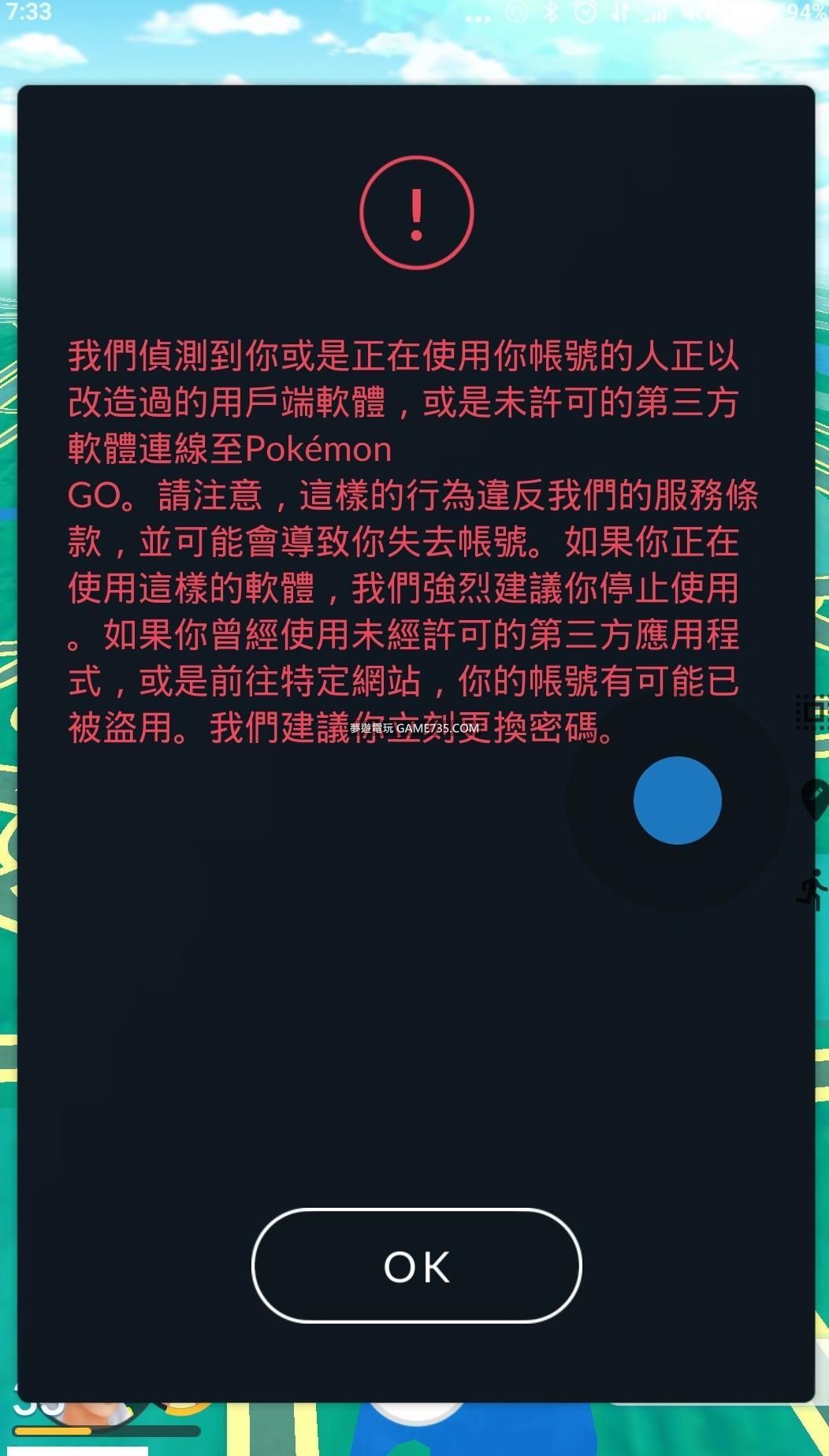Tap the running figure speed icon

pyautogui.click(x=812, y=890)
